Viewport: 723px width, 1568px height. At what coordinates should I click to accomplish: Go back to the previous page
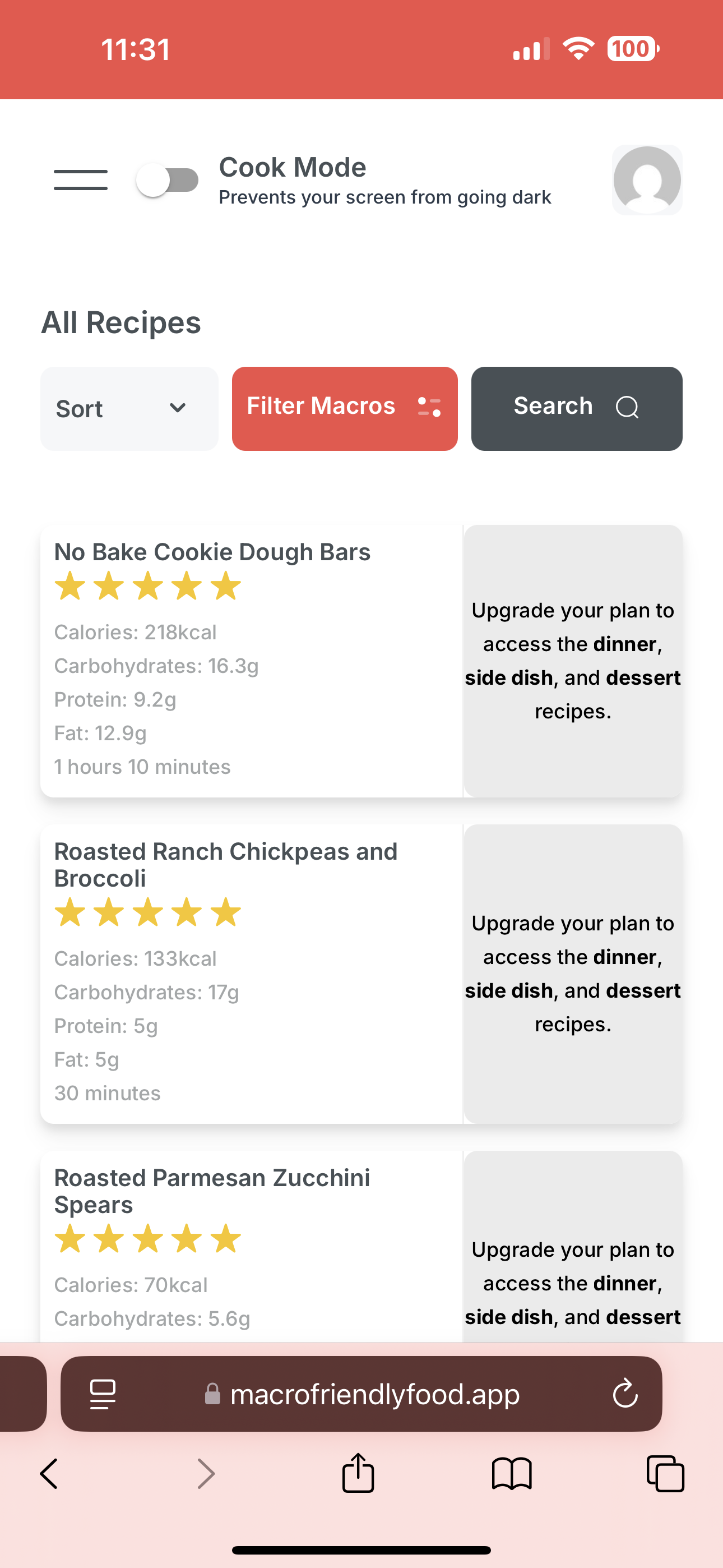49,1474
